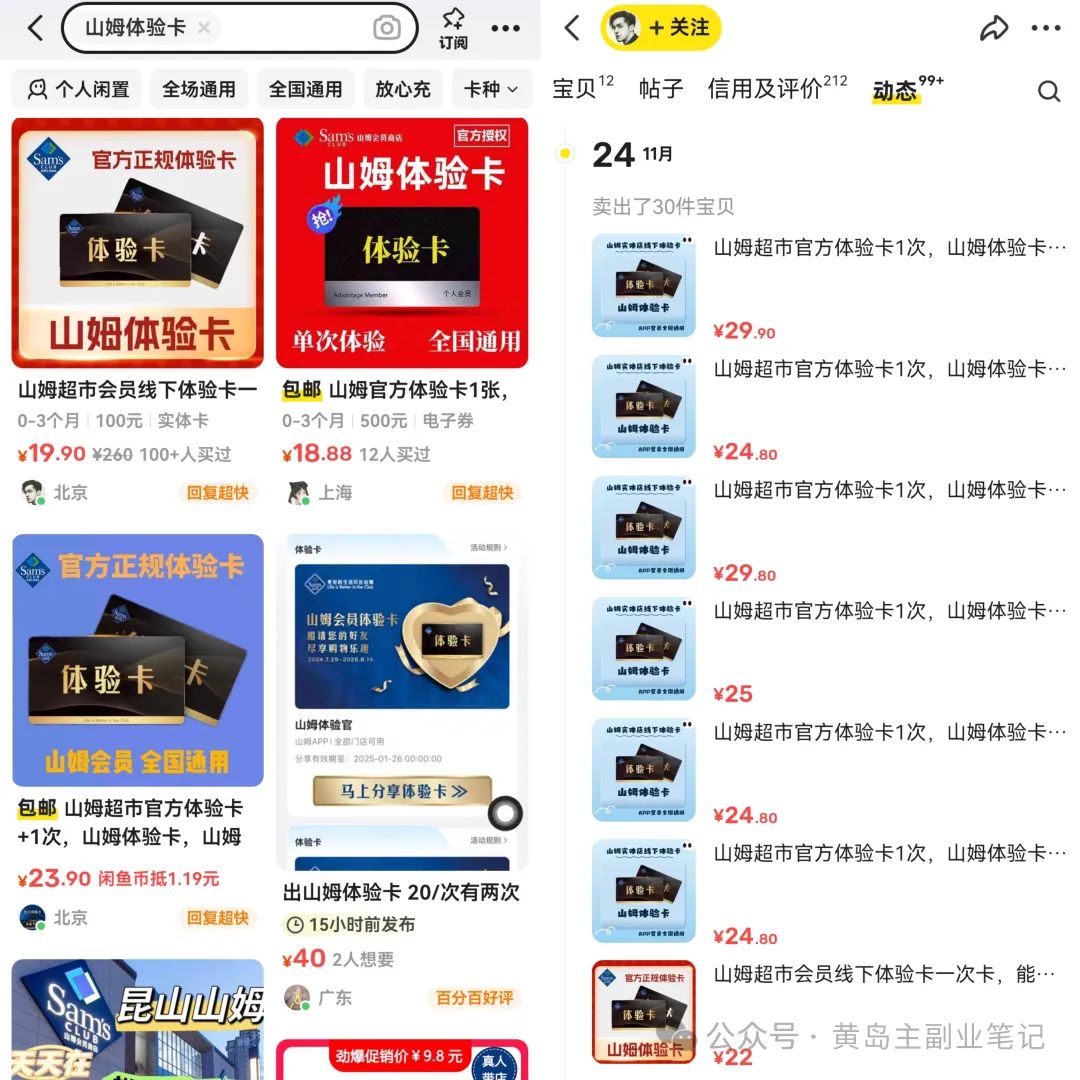Share the seller's profile

993,28
